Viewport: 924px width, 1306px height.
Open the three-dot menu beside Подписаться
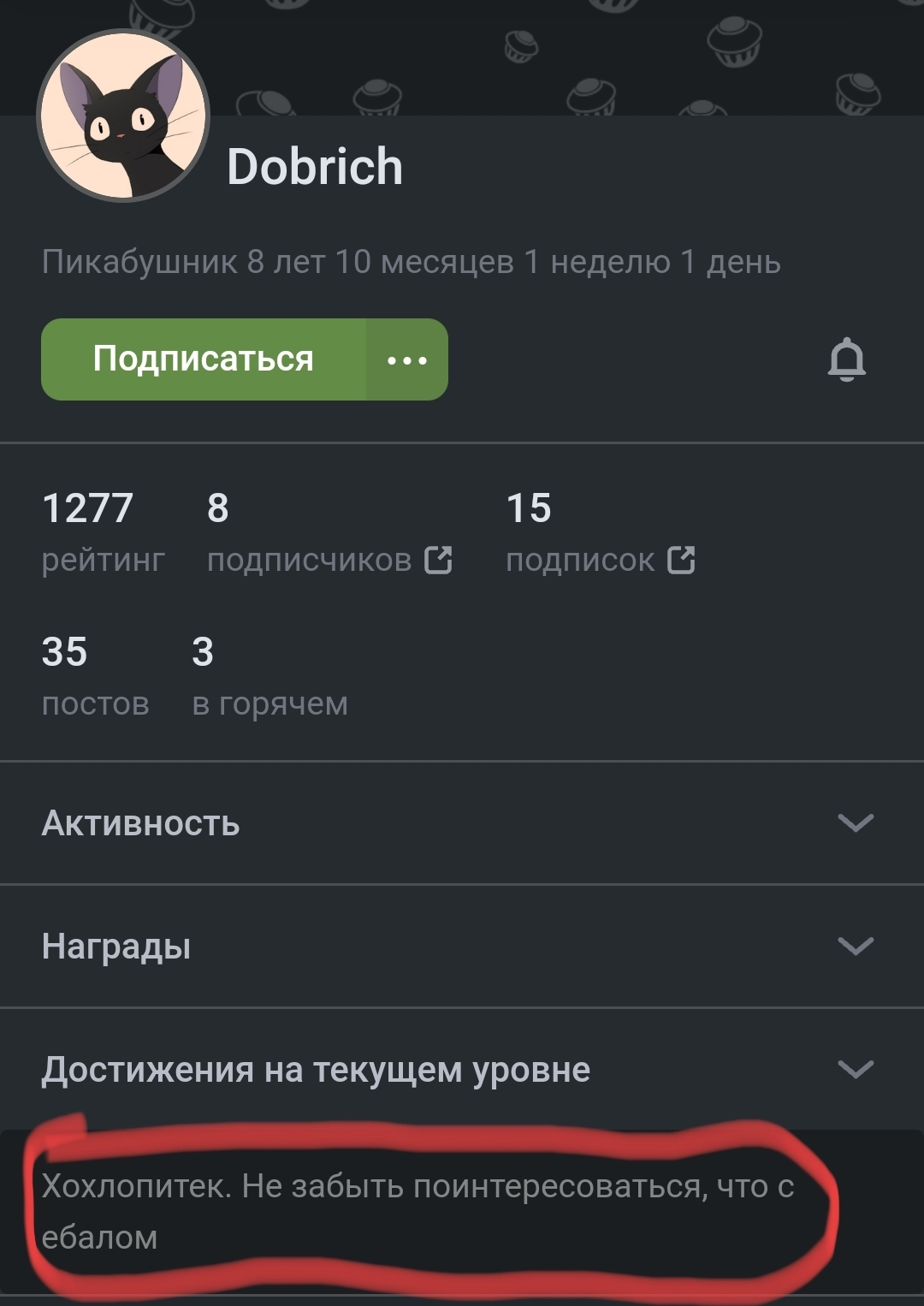[407, 359]
